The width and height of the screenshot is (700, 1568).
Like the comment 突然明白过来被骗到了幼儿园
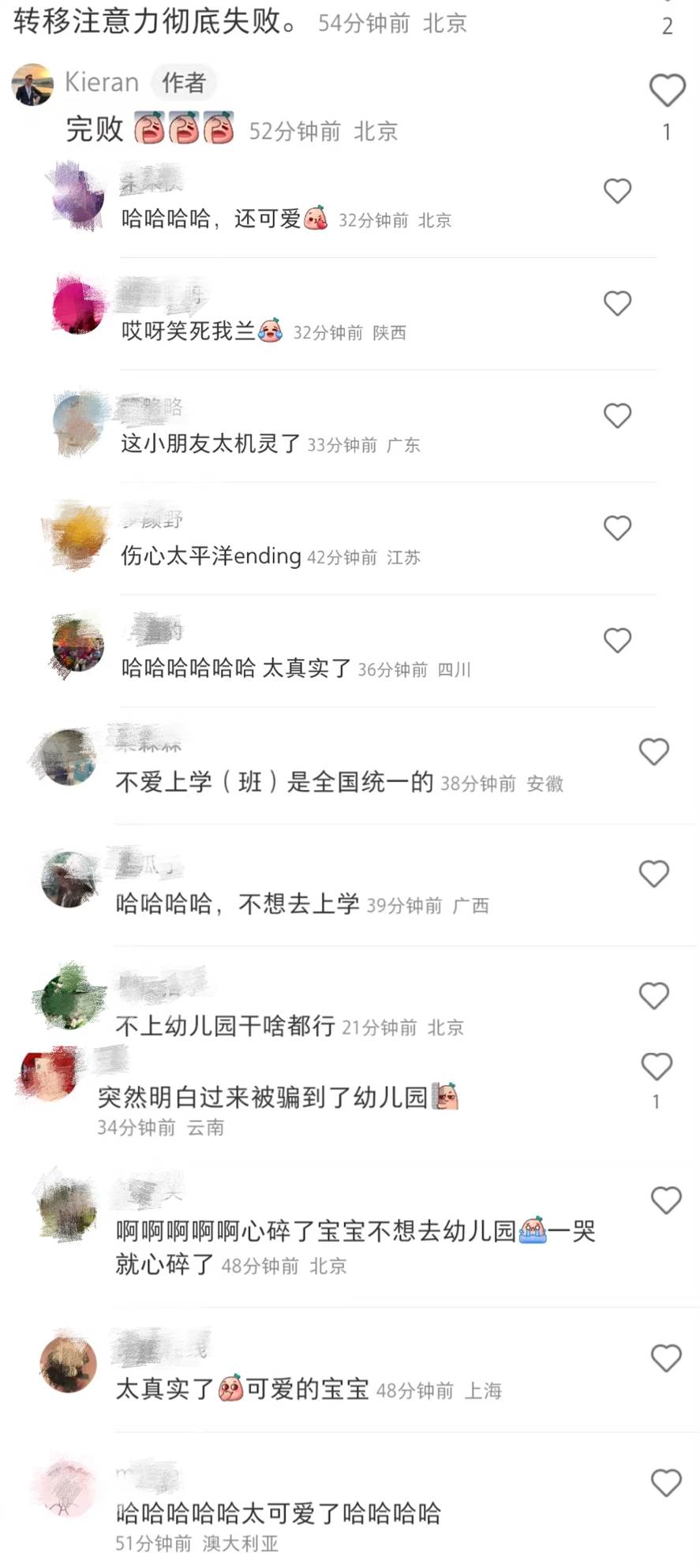[656, 1067]
